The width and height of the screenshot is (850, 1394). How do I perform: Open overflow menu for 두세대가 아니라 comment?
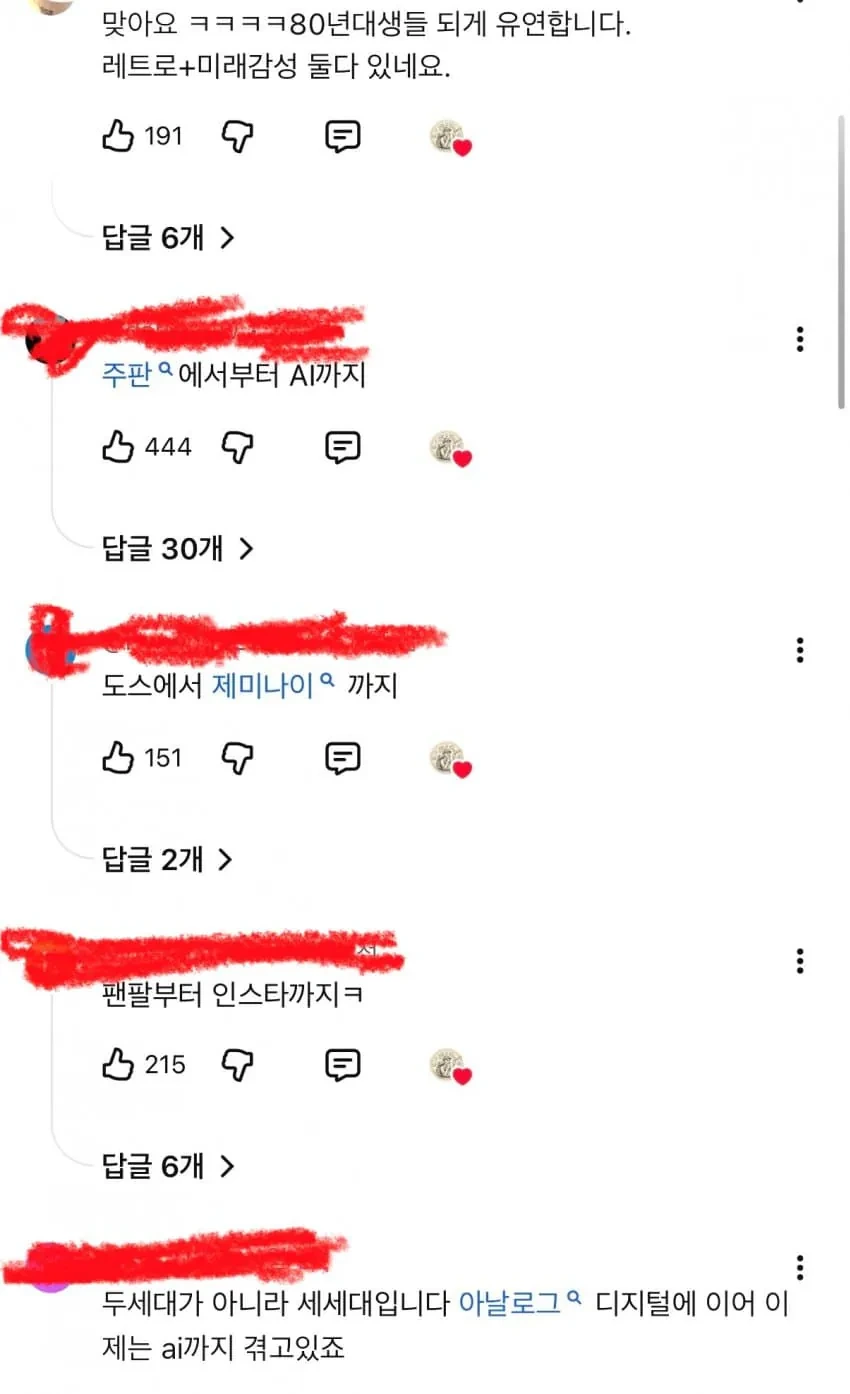800,1268
